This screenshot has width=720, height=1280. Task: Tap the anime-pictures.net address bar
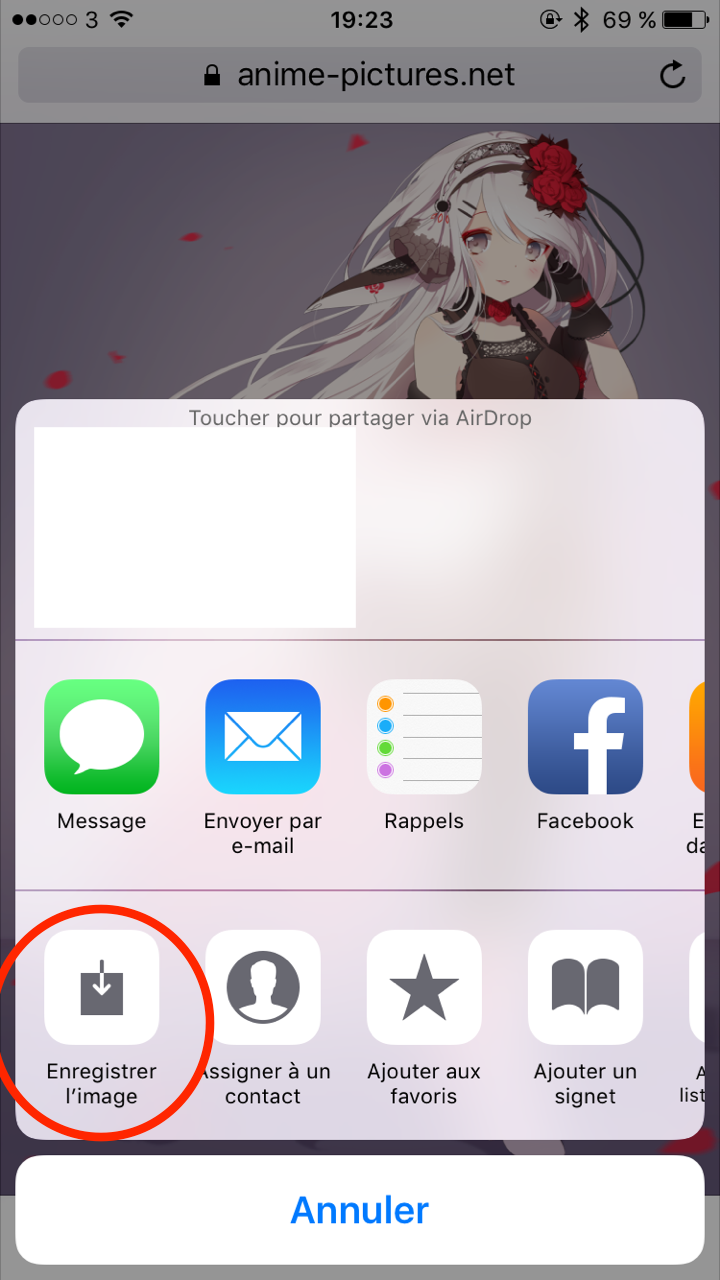[x=360, y=75]
